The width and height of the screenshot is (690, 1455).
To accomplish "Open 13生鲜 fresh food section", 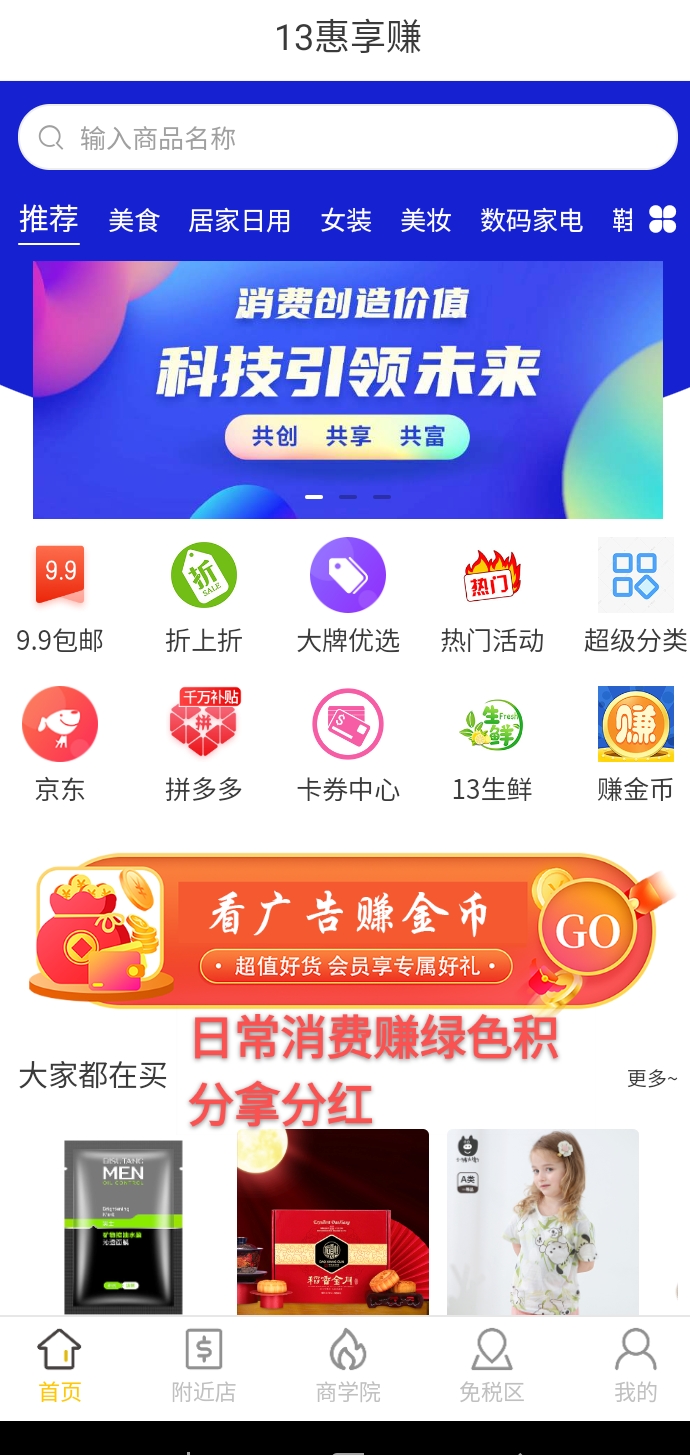I will pyautogui.click(x=492, y=745).
